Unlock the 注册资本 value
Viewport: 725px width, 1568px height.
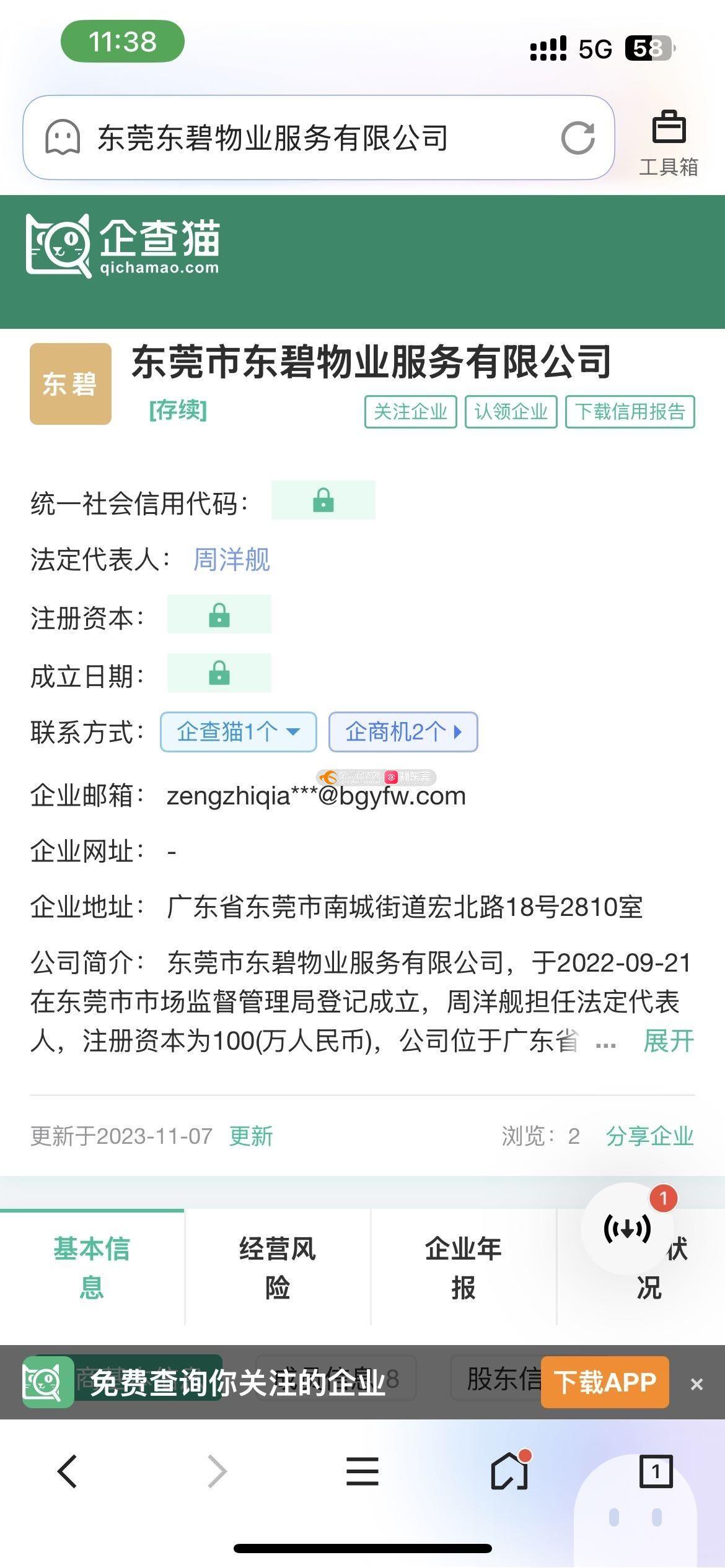tap(219, 614)
